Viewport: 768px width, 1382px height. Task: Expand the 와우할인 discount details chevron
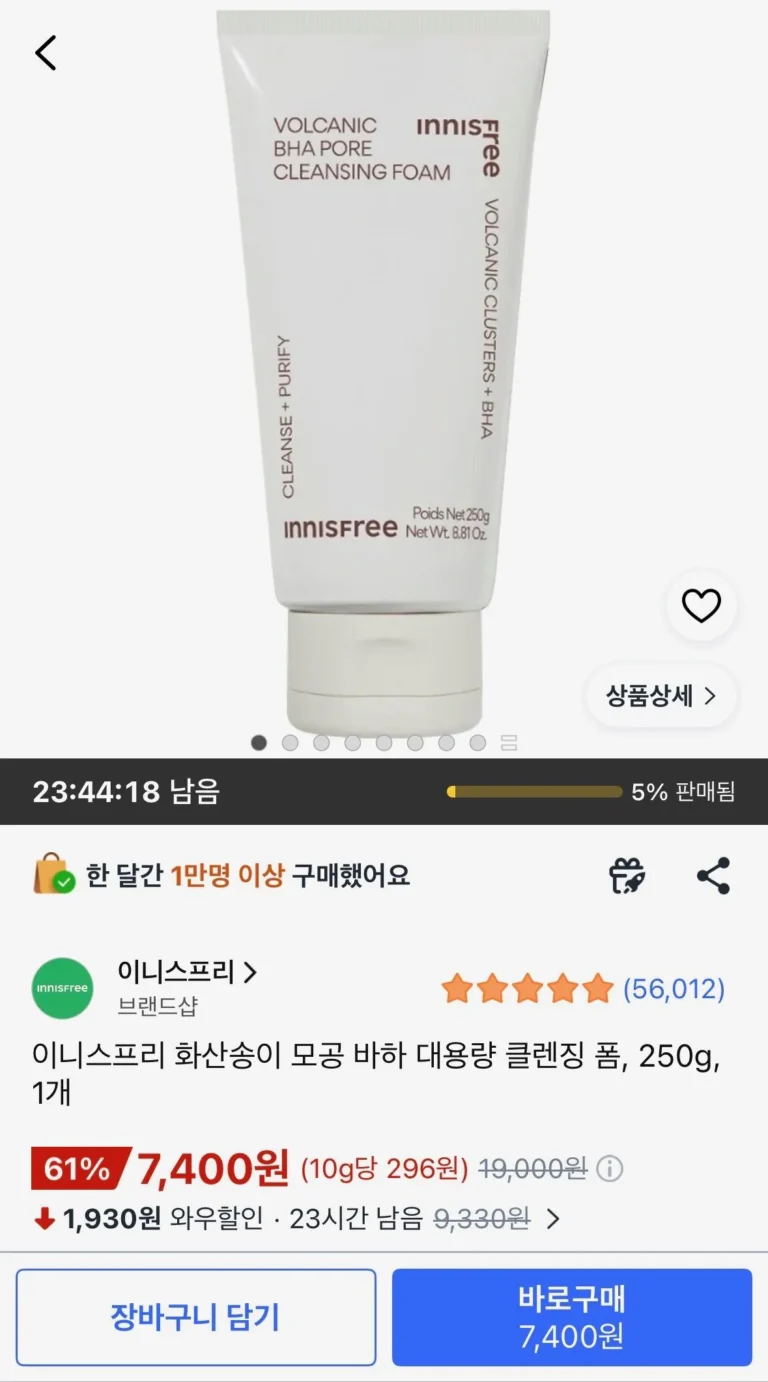pyautogui.click(x=552, y=1219)
